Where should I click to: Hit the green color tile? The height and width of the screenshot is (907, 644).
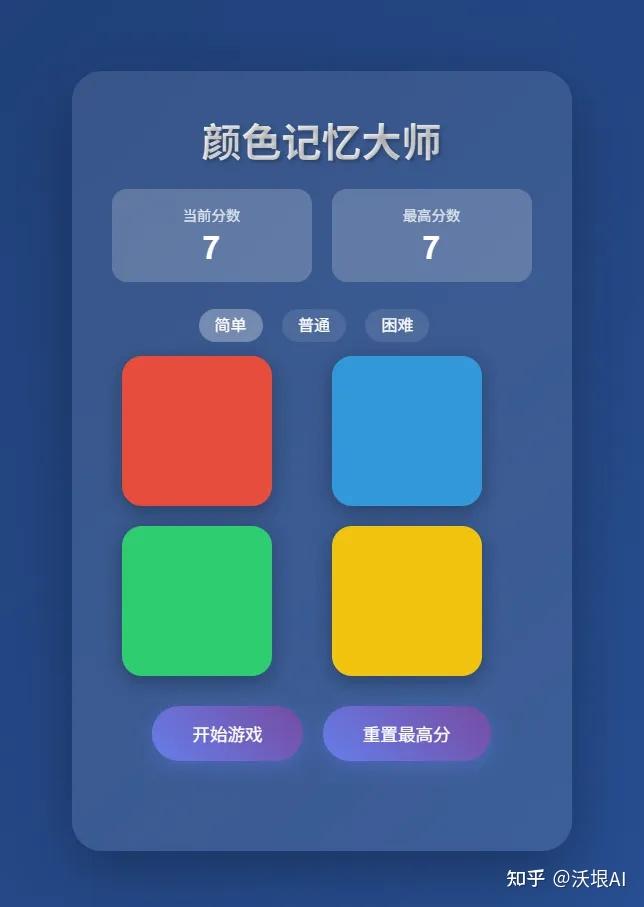click(x=197, y=601)
